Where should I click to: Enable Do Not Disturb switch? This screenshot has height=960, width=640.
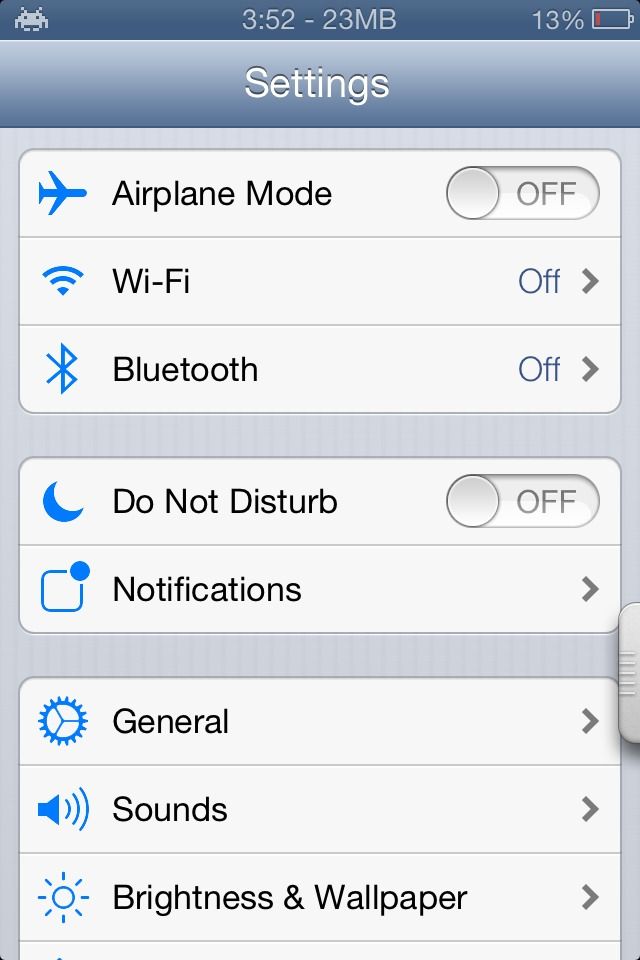[522, 502]
